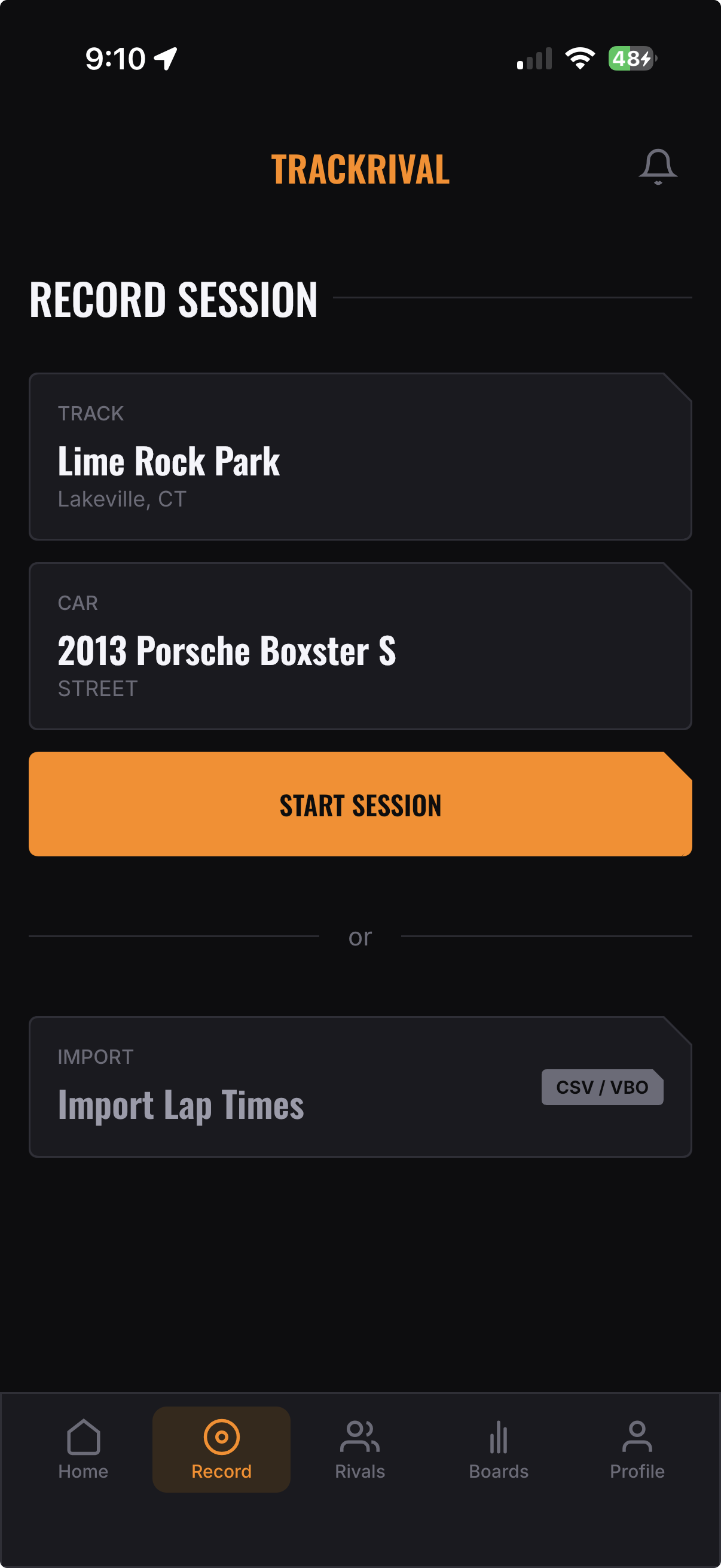This screenshot has height=1568, width=721.
Task: Open the TRACKRIVAL header logo
Action: (x=359, y=169)
